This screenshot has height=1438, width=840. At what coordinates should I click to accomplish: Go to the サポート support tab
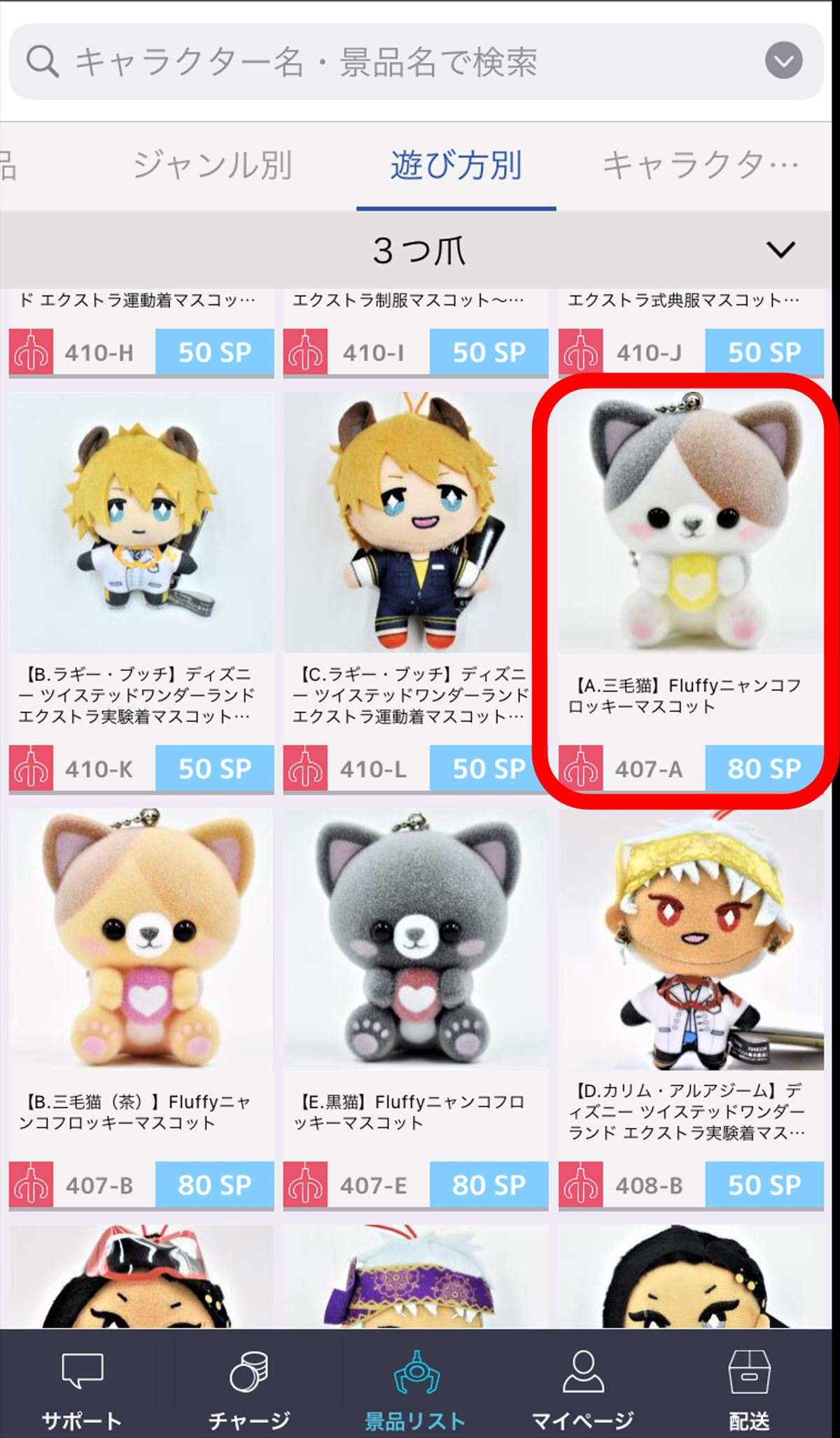tap(82, 1386)
